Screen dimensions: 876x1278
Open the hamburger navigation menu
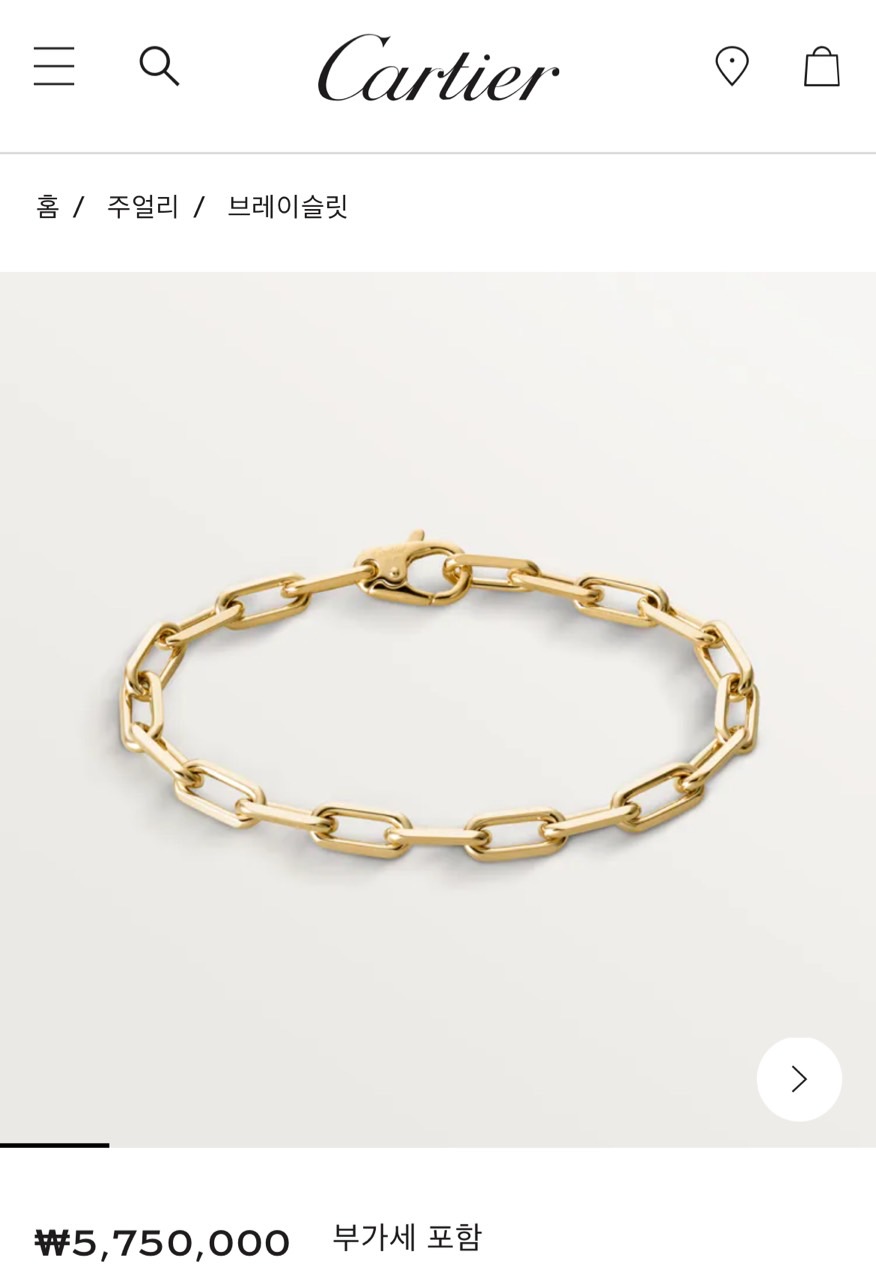tap(54, 66)
